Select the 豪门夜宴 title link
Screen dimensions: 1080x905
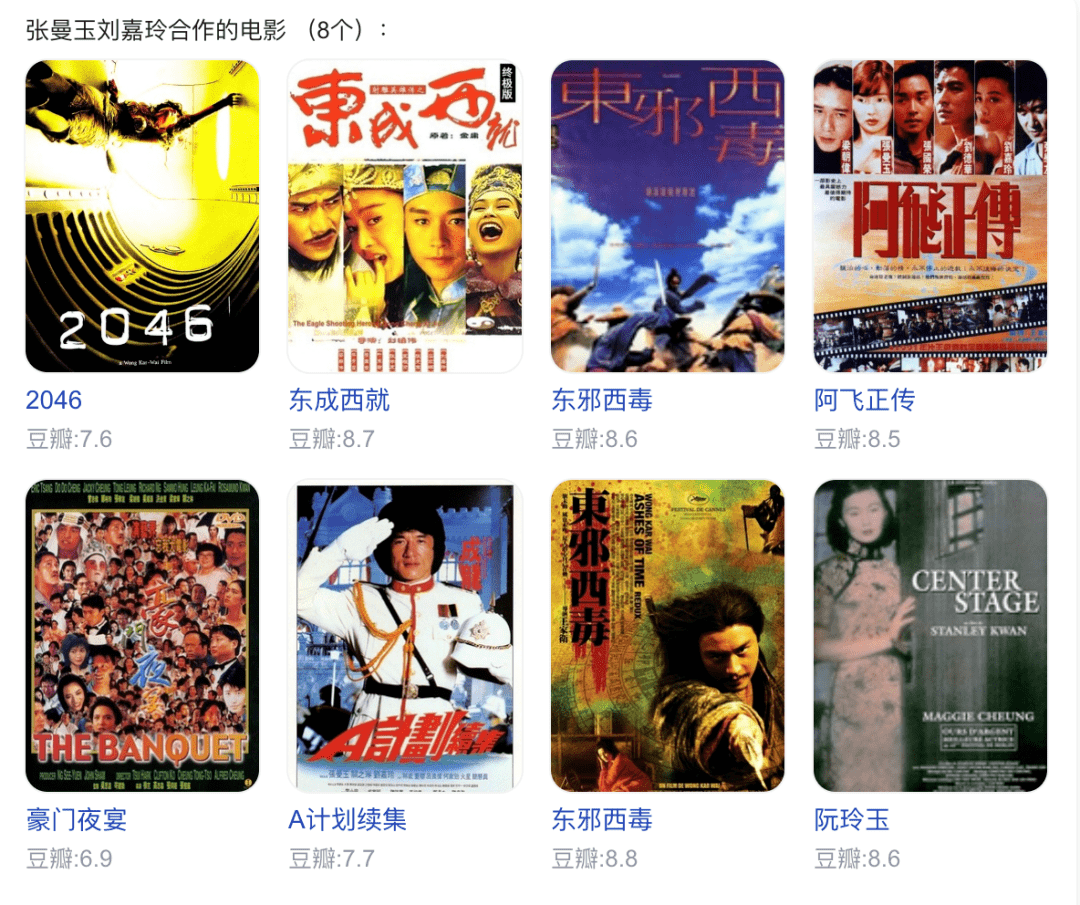(77, 821)
